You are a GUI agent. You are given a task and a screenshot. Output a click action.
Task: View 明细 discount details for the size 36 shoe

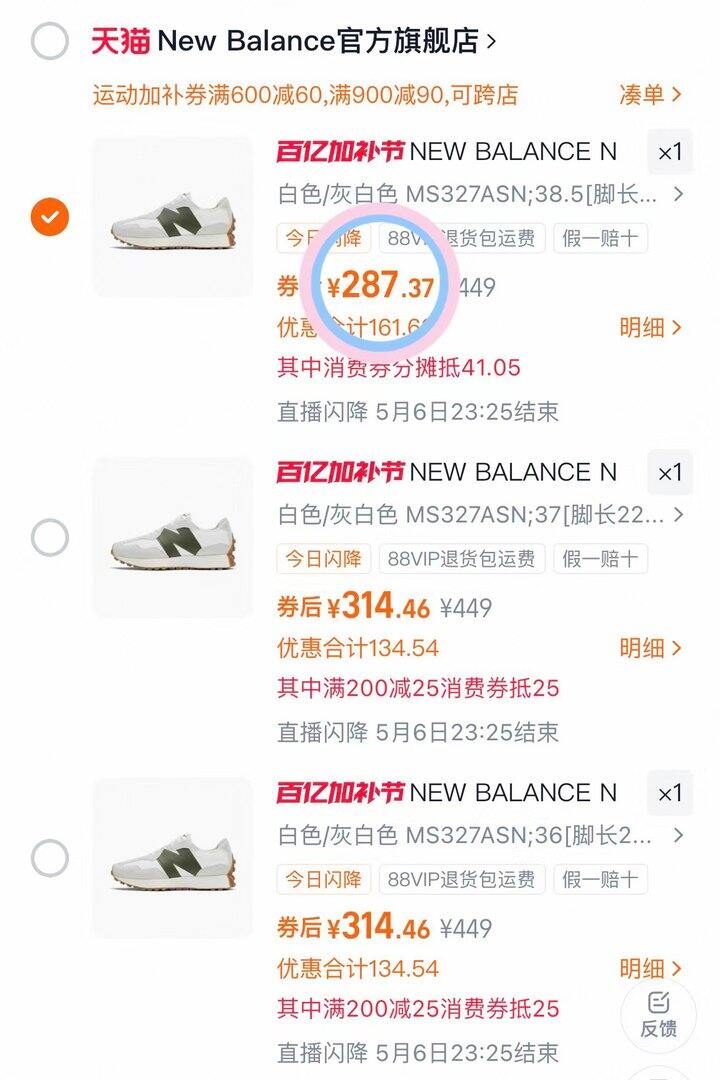pos(650,968)
